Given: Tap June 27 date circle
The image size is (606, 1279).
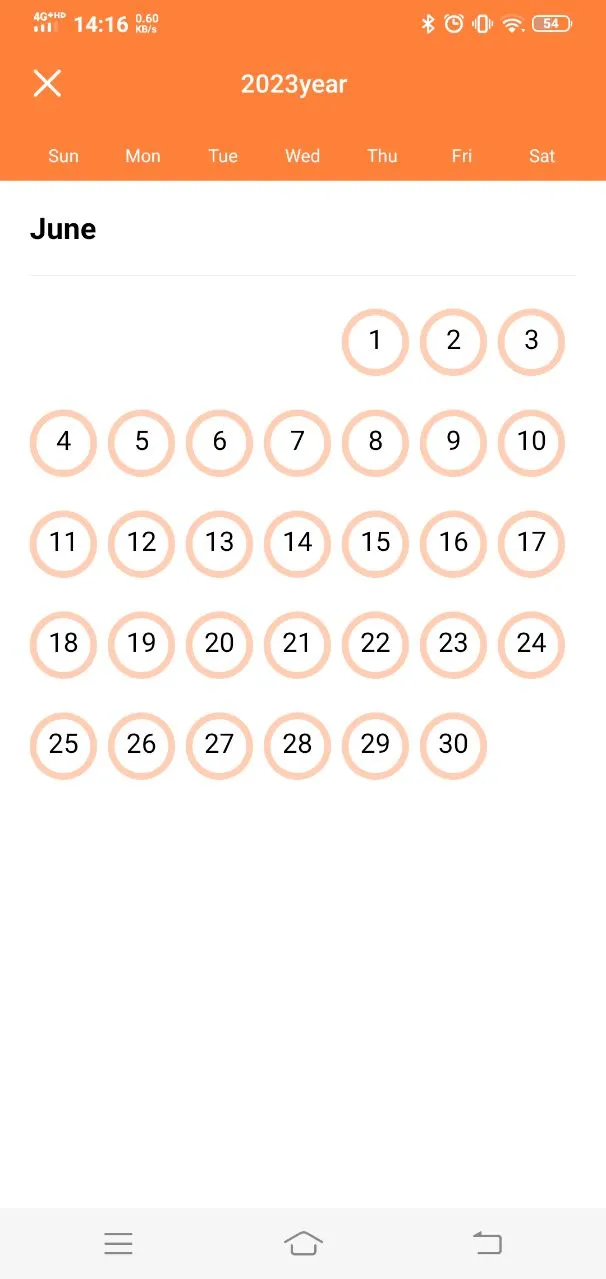Looking at the screenshot, I should (219, 745).
